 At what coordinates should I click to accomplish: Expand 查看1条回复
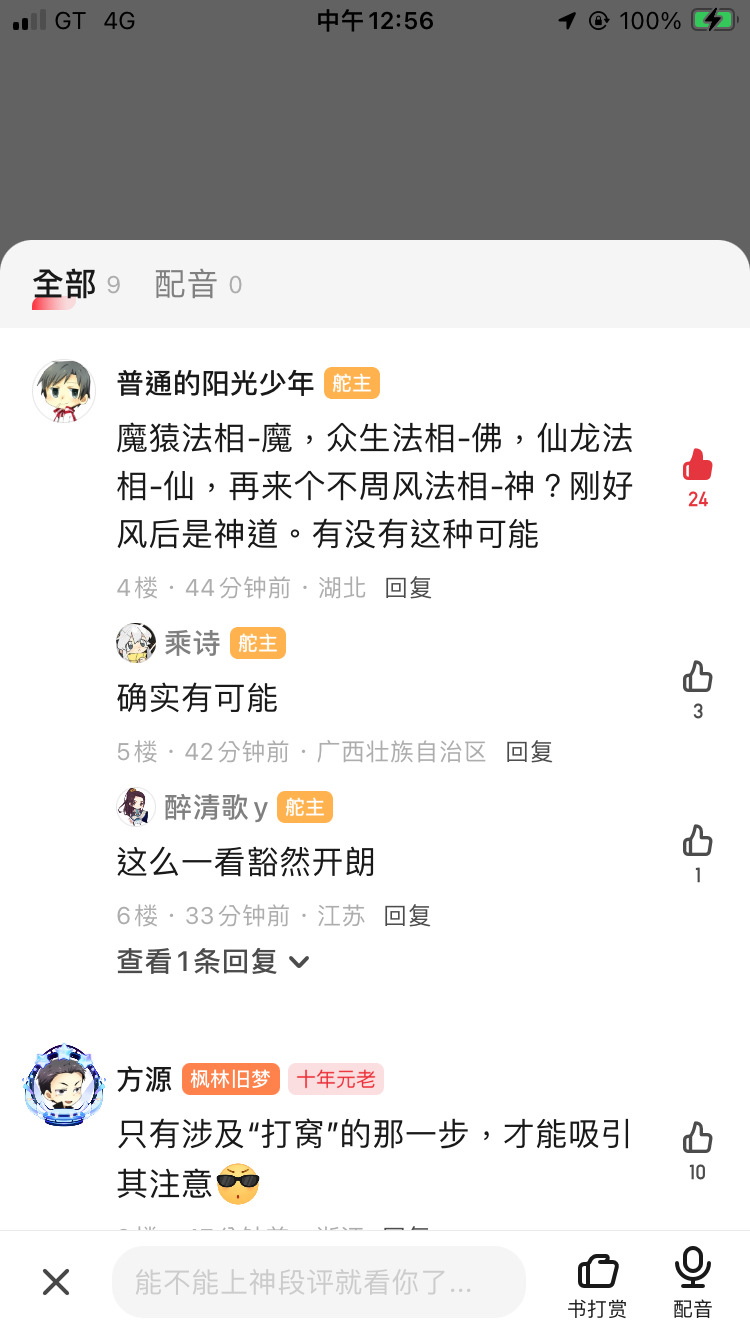pos(213,962)
